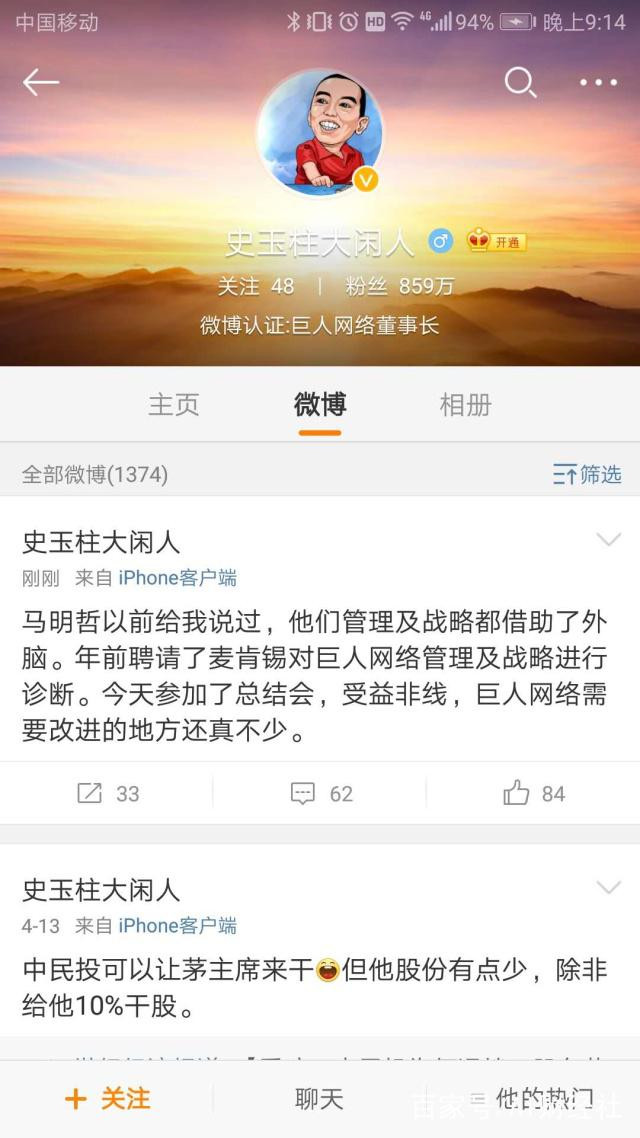
Task: Open the 粉丝 859万 followers list
Action: click(400, 286)
